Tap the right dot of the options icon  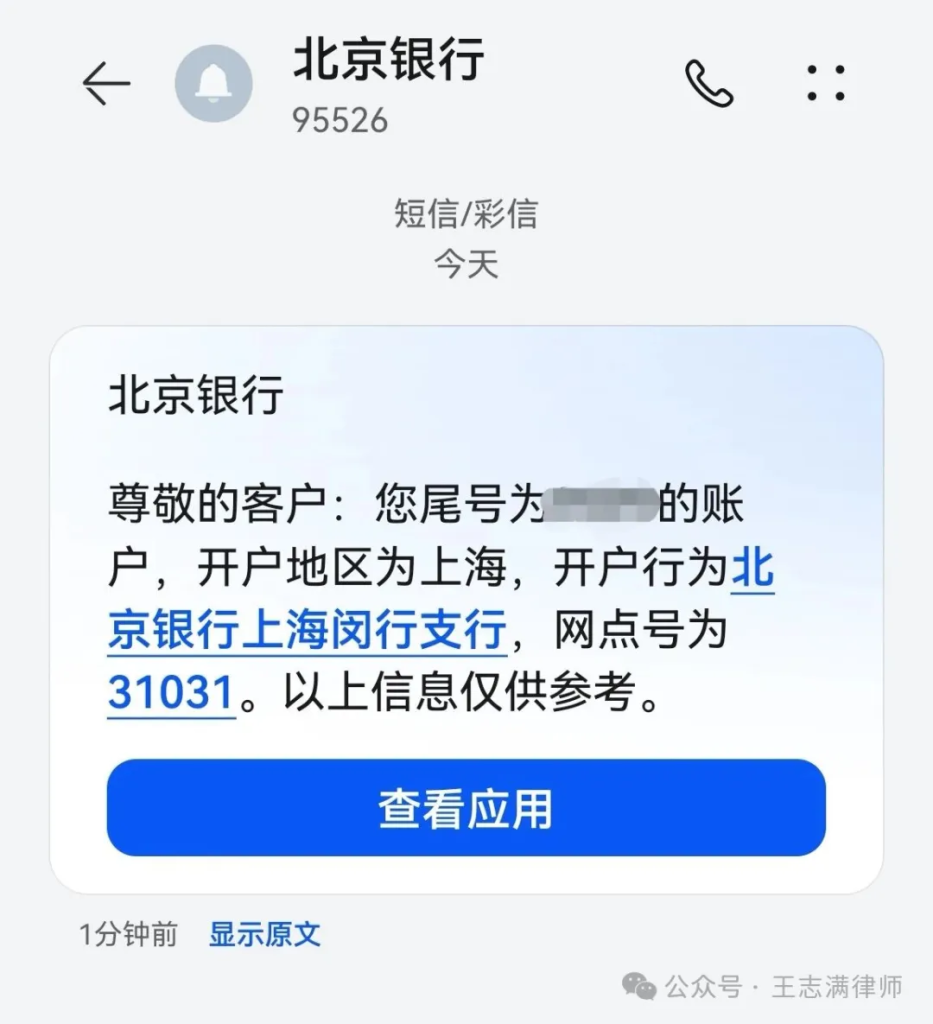coord(840,84)
